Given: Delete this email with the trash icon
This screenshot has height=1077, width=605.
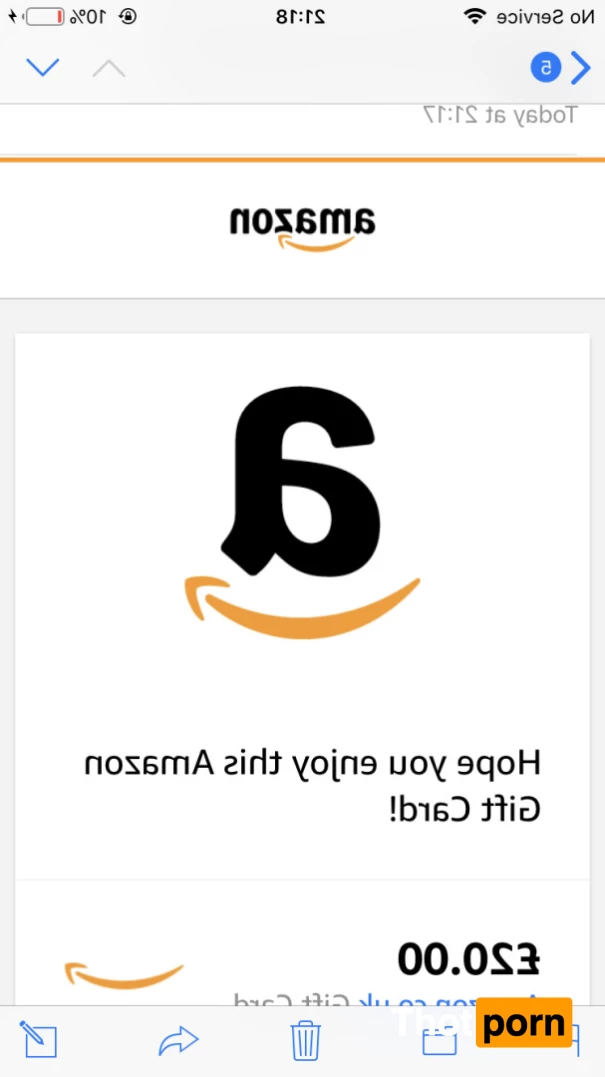Looking at the screenshot, I should coord(305,1040).
